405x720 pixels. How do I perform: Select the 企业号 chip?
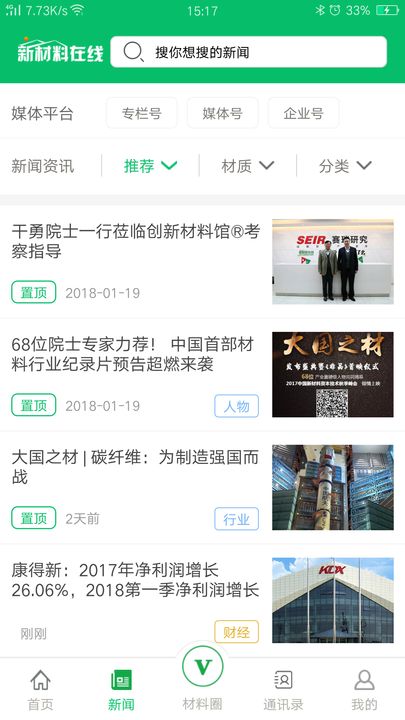(304, 113)
